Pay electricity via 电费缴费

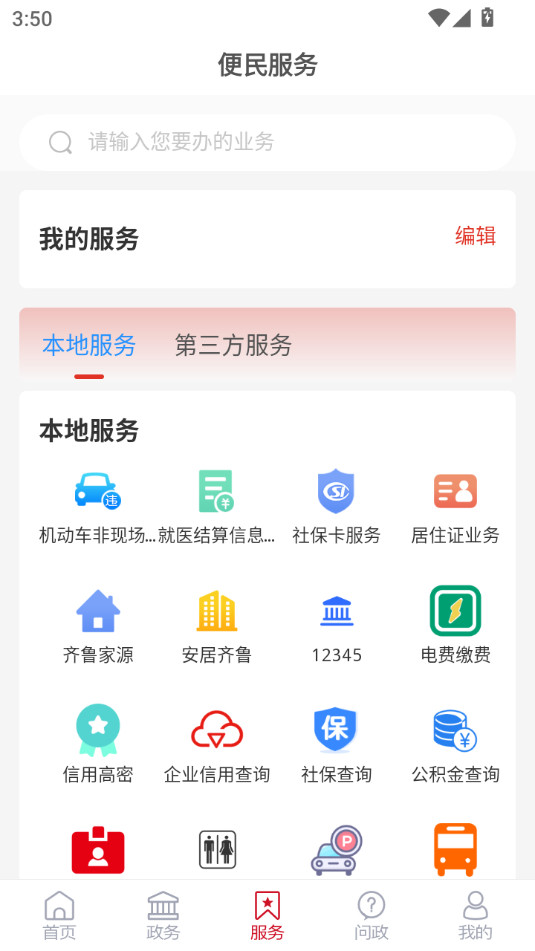click(455, 626)
